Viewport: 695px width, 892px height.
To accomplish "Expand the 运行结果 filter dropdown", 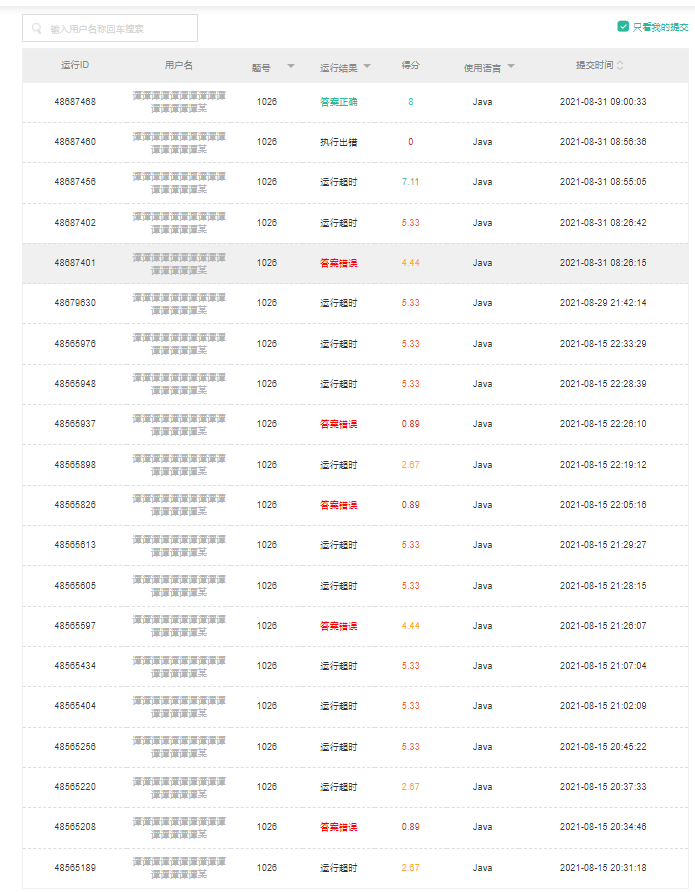I will (367, 67).
